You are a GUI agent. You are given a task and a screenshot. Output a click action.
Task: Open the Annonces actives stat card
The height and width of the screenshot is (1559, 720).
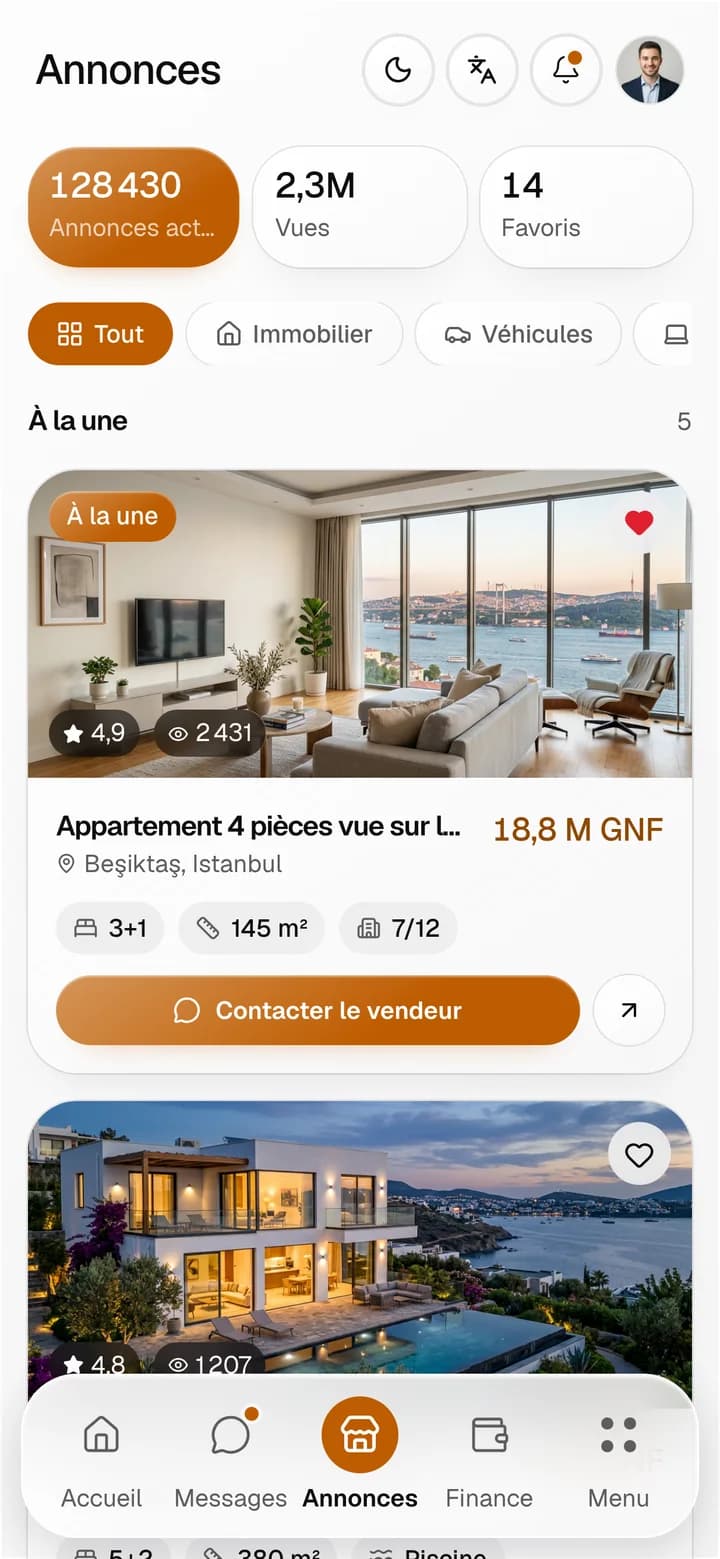tap(133, 207)
